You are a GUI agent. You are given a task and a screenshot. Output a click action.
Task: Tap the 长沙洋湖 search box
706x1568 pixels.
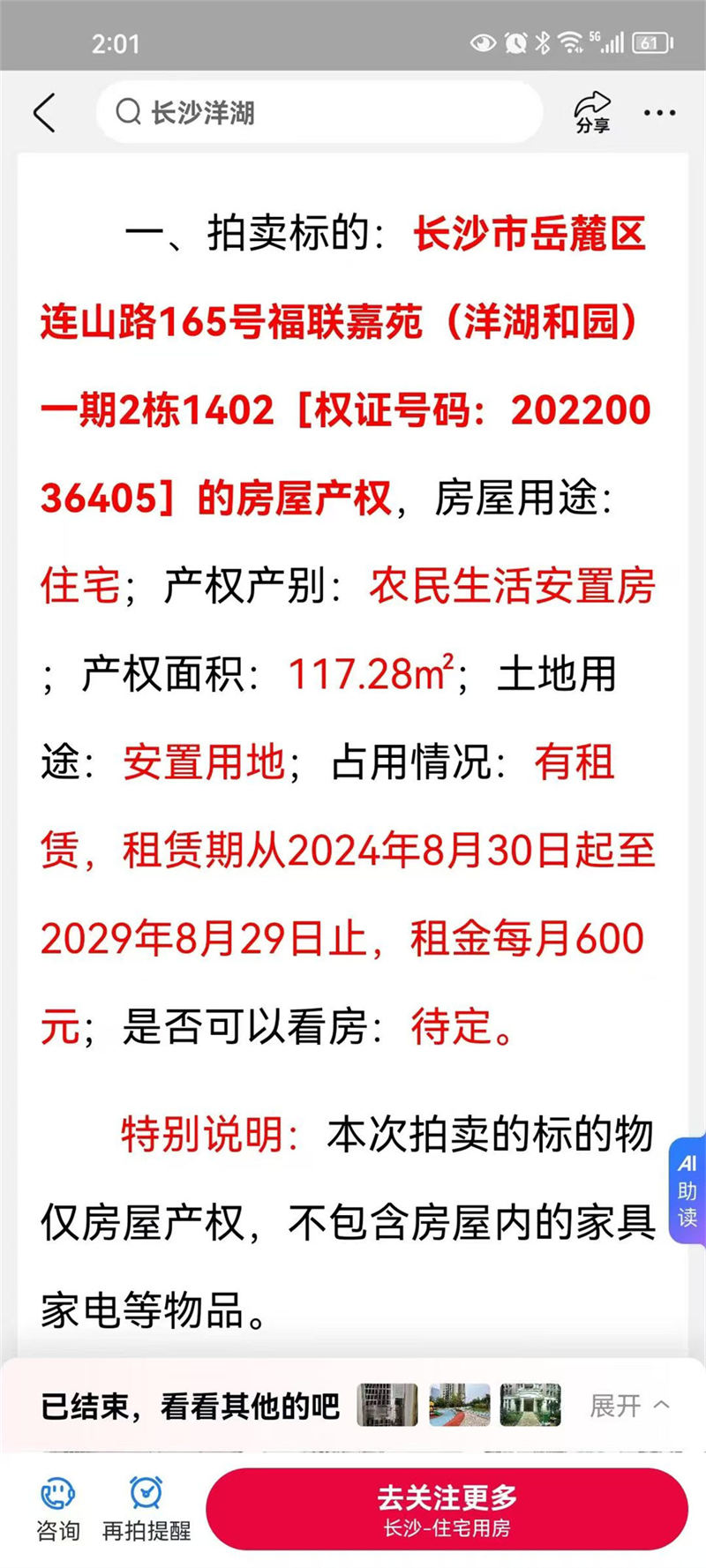pyautogui.click(x=318, y=113)
